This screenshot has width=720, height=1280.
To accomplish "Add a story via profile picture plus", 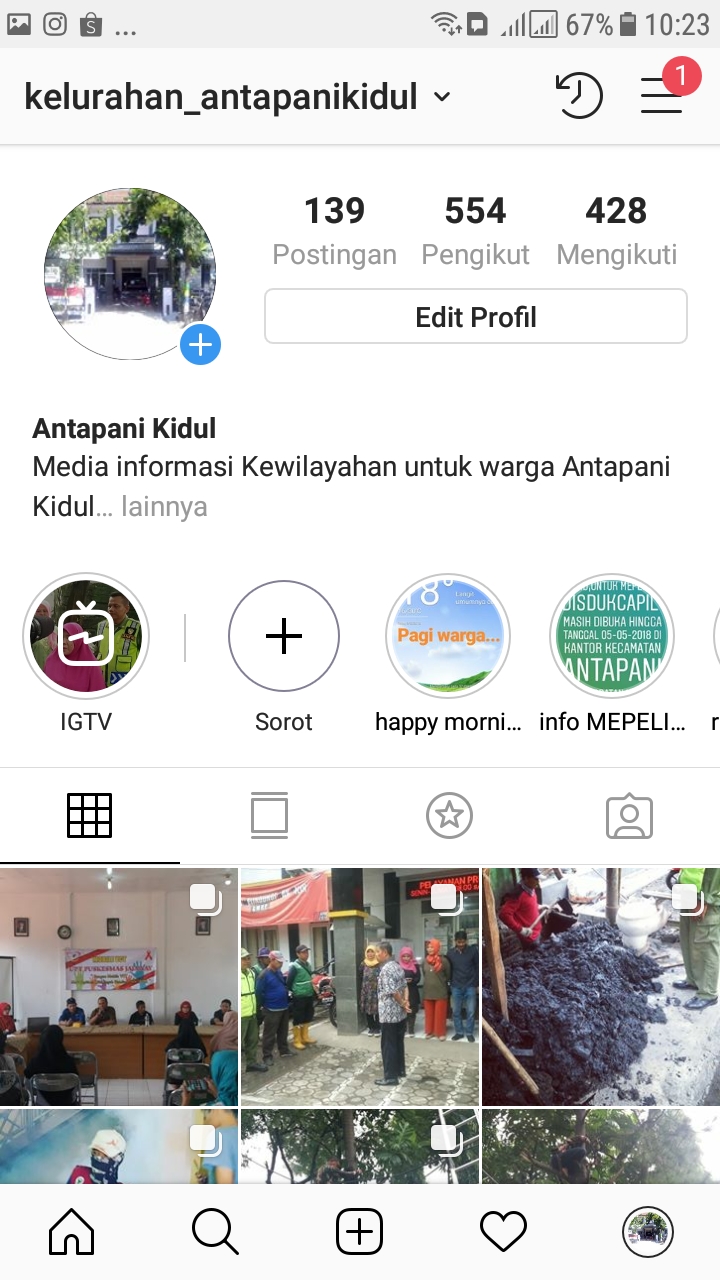I will point(200,345).
